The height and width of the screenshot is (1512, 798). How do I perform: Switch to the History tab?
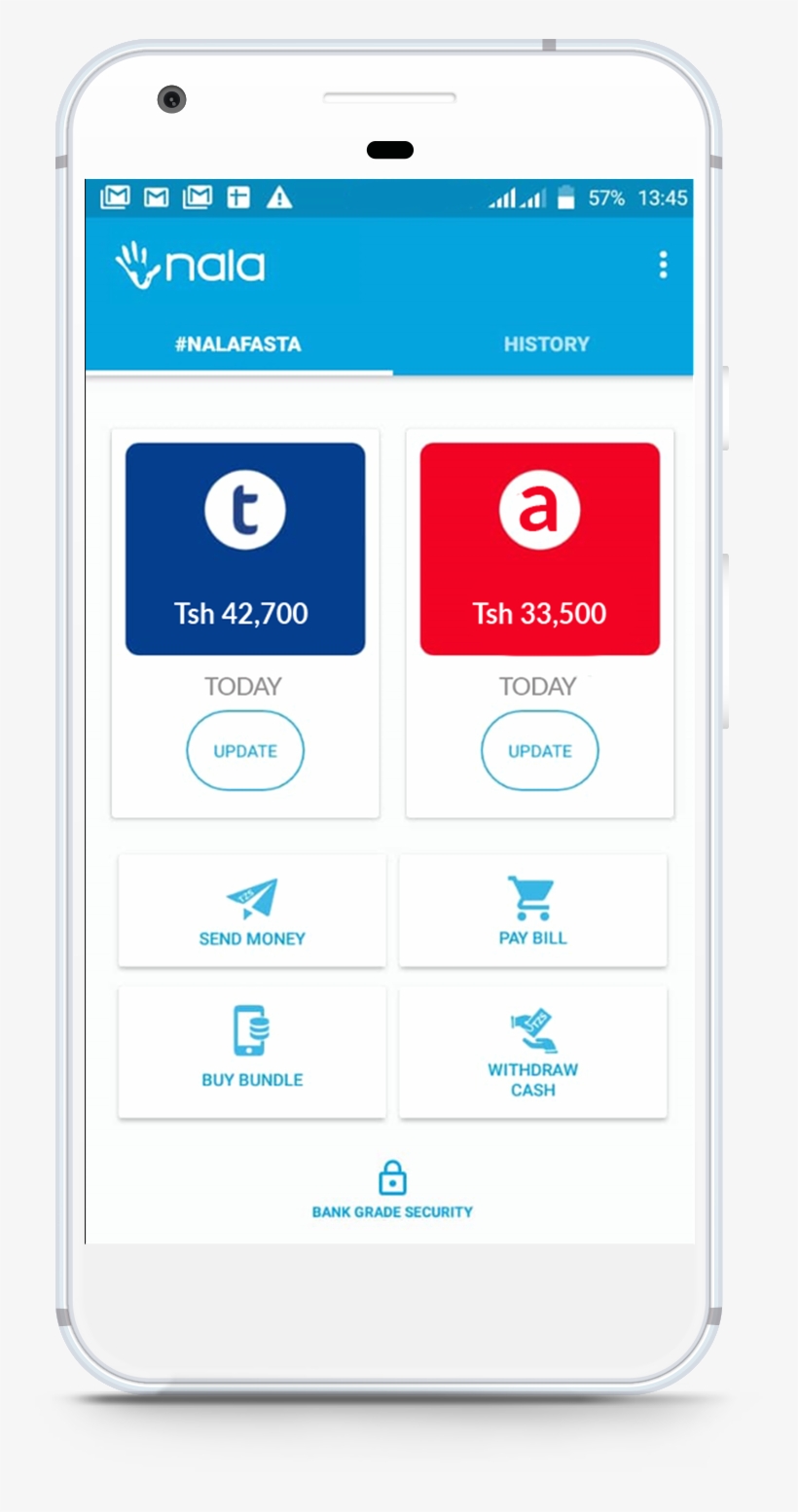point(546,344)
